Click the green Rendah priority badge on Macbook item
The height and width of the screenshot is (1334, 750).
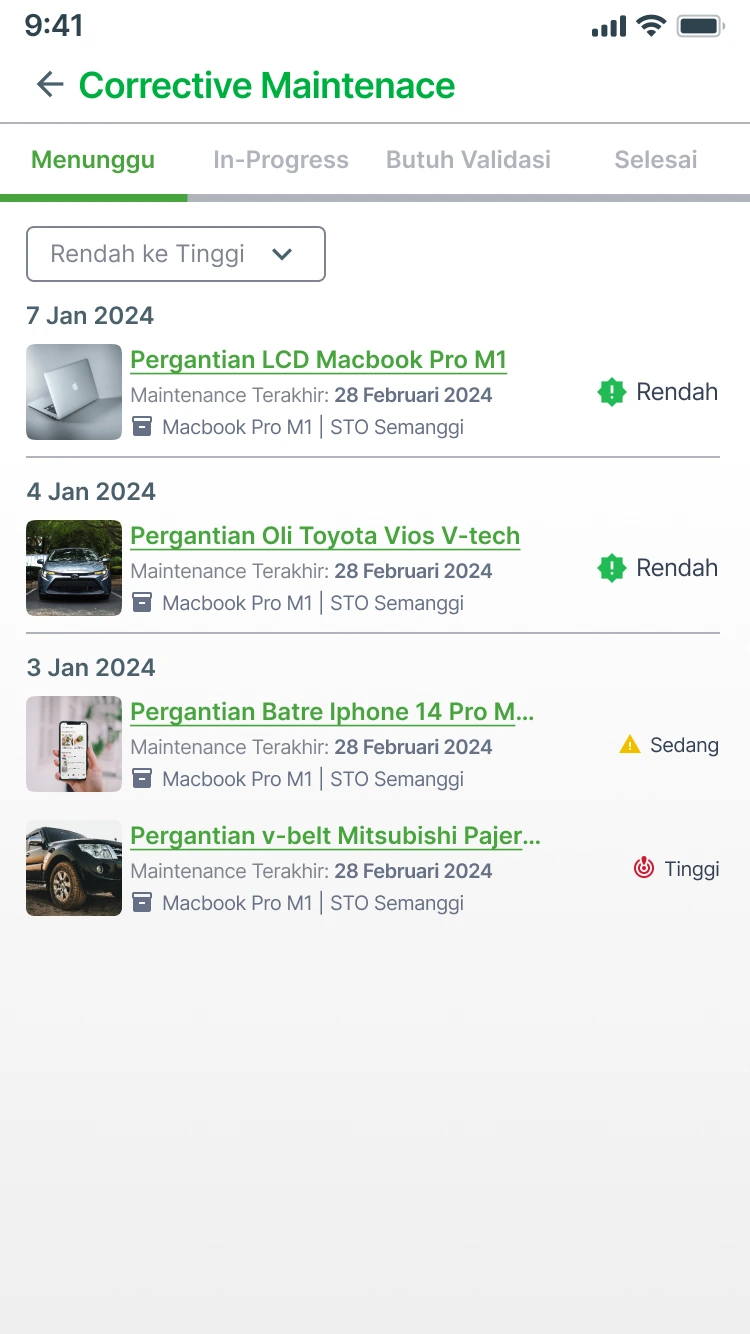611,392
